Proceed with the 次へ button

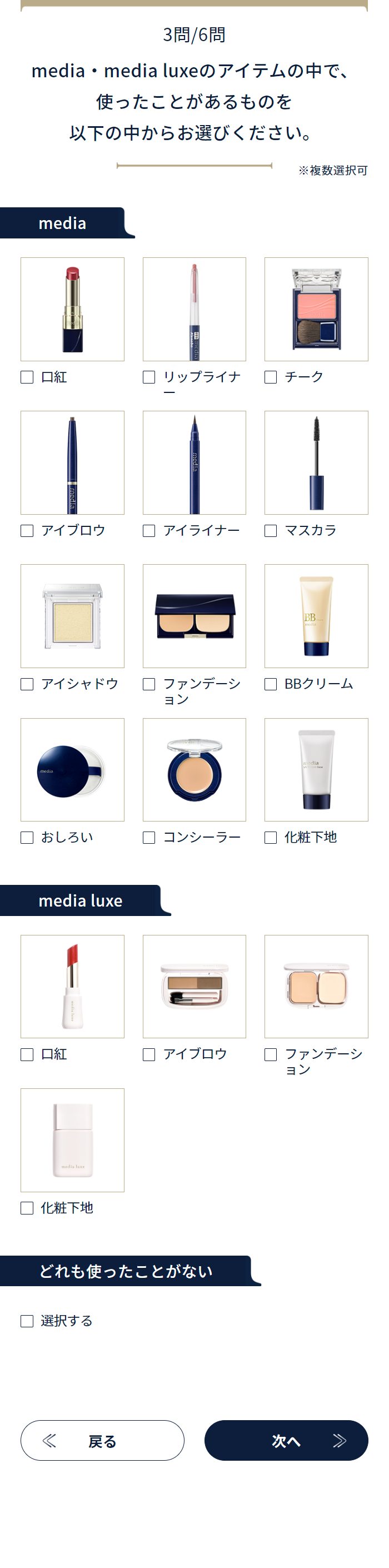286,1440
